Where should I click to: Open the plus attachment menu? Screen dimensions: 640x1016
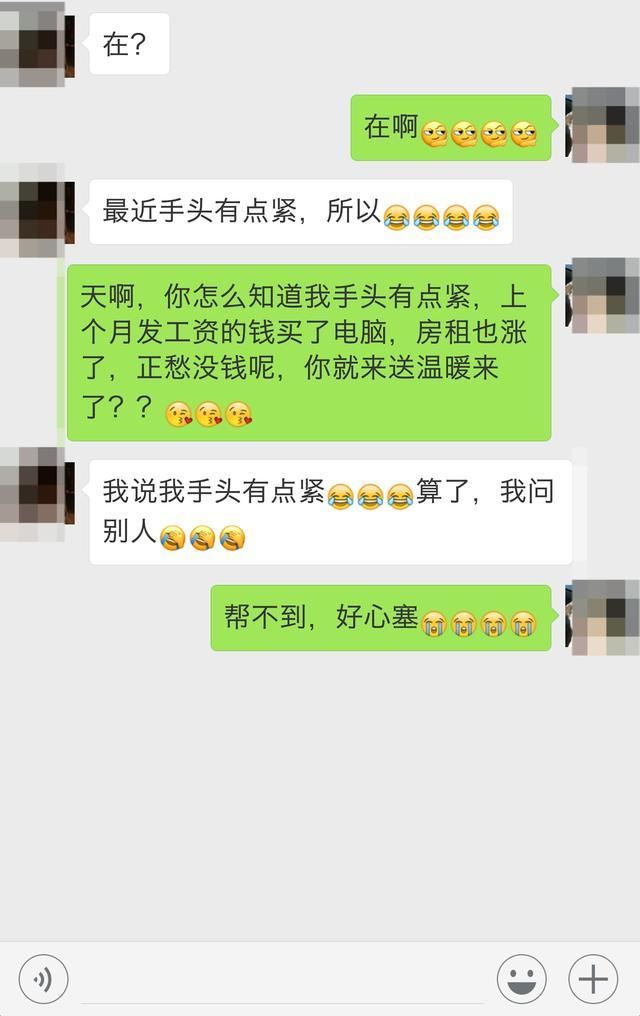(593, 978)
